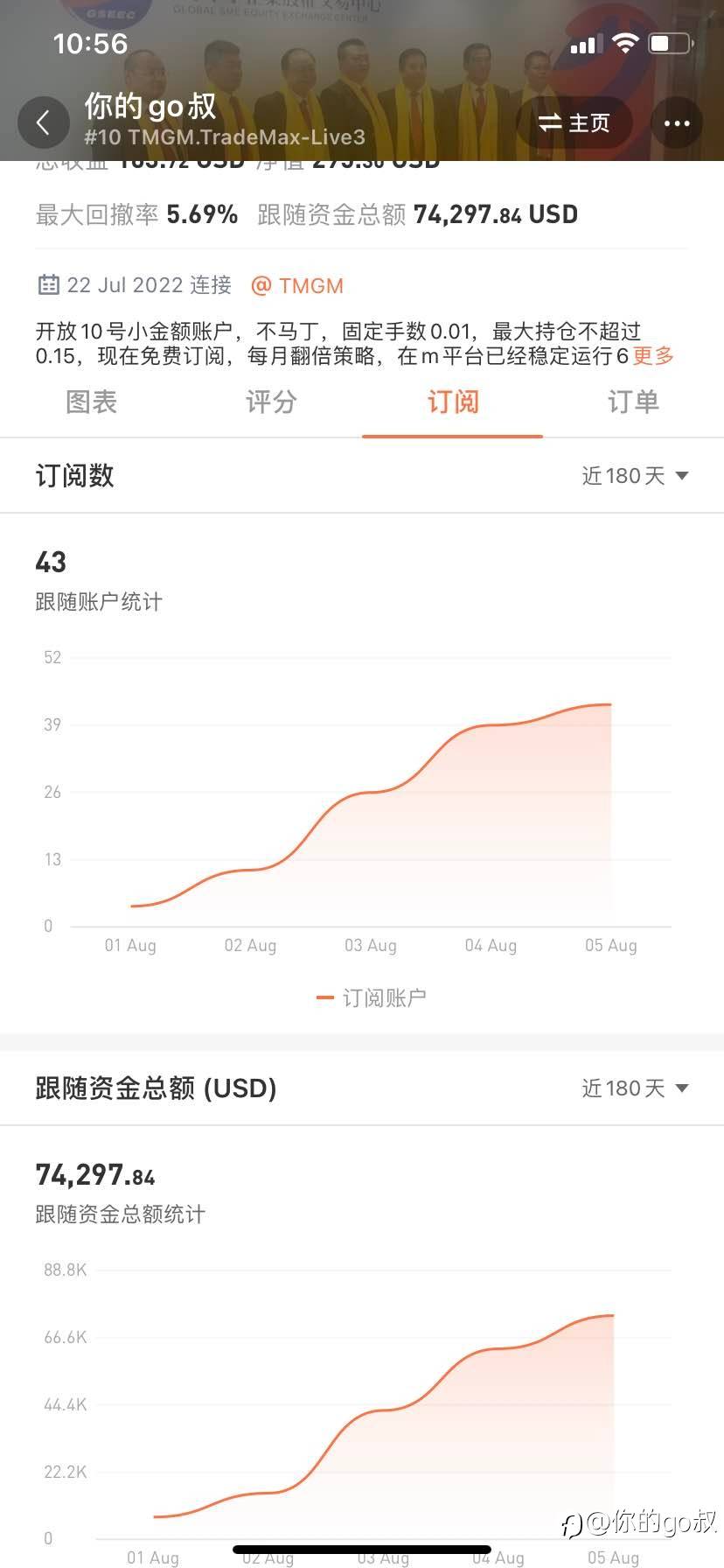Expand the description with 更多
The width and height of the screenshot is (724, 1568).
[653, 356]
